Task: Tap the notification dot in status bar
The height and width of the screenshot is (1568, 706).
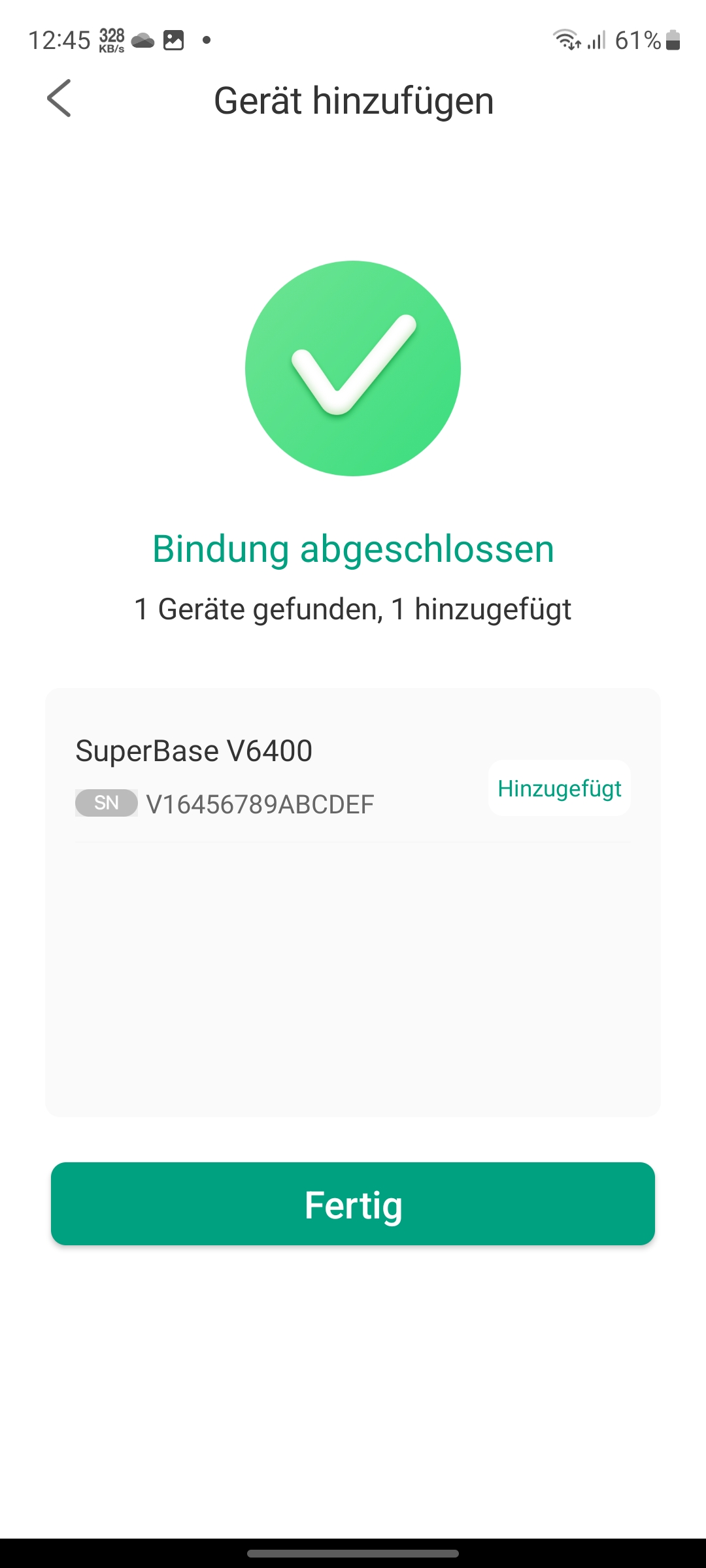Action: tap(205, 41)
